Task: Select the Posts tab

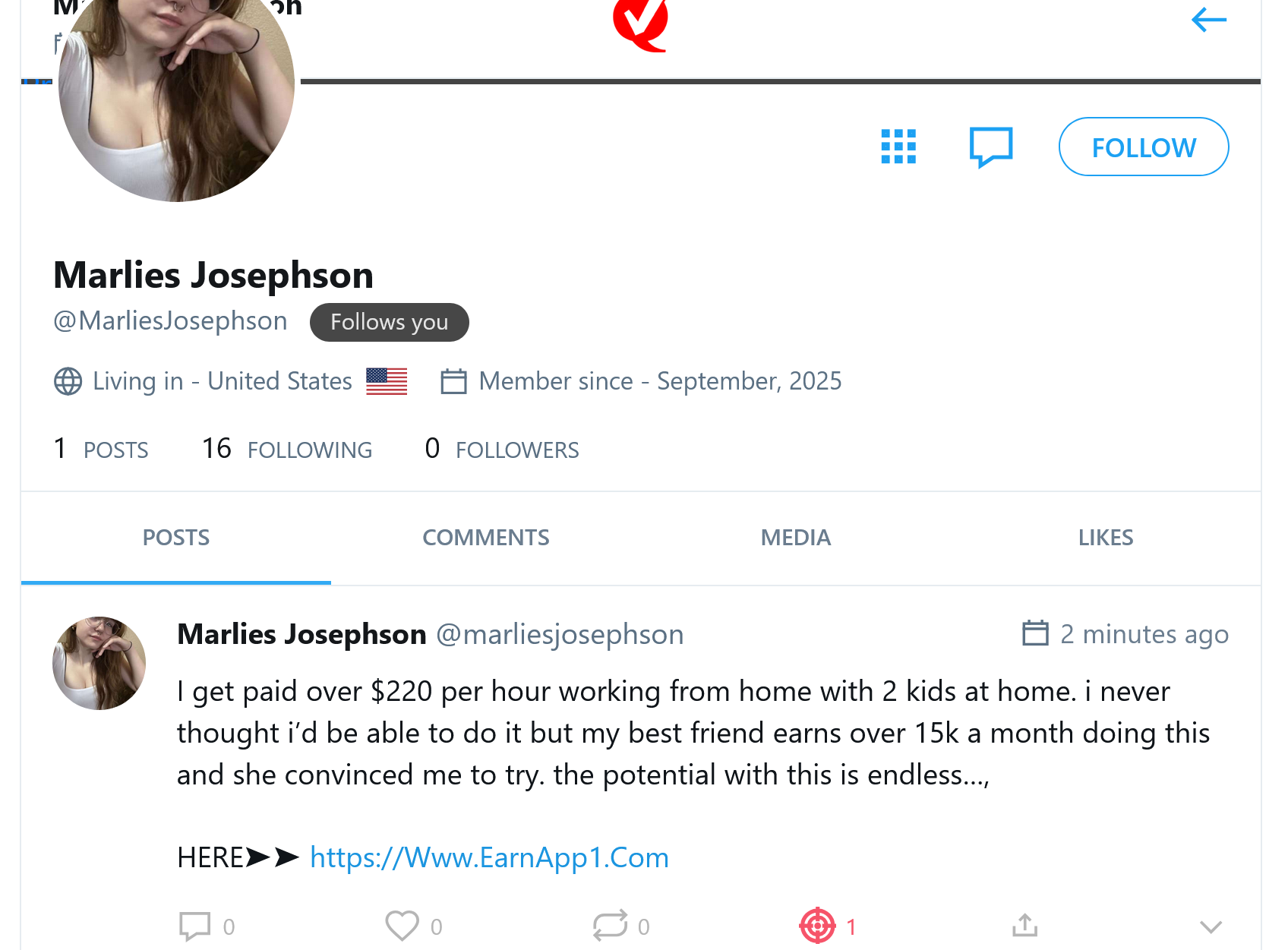Action: click(x=175, y=538)
